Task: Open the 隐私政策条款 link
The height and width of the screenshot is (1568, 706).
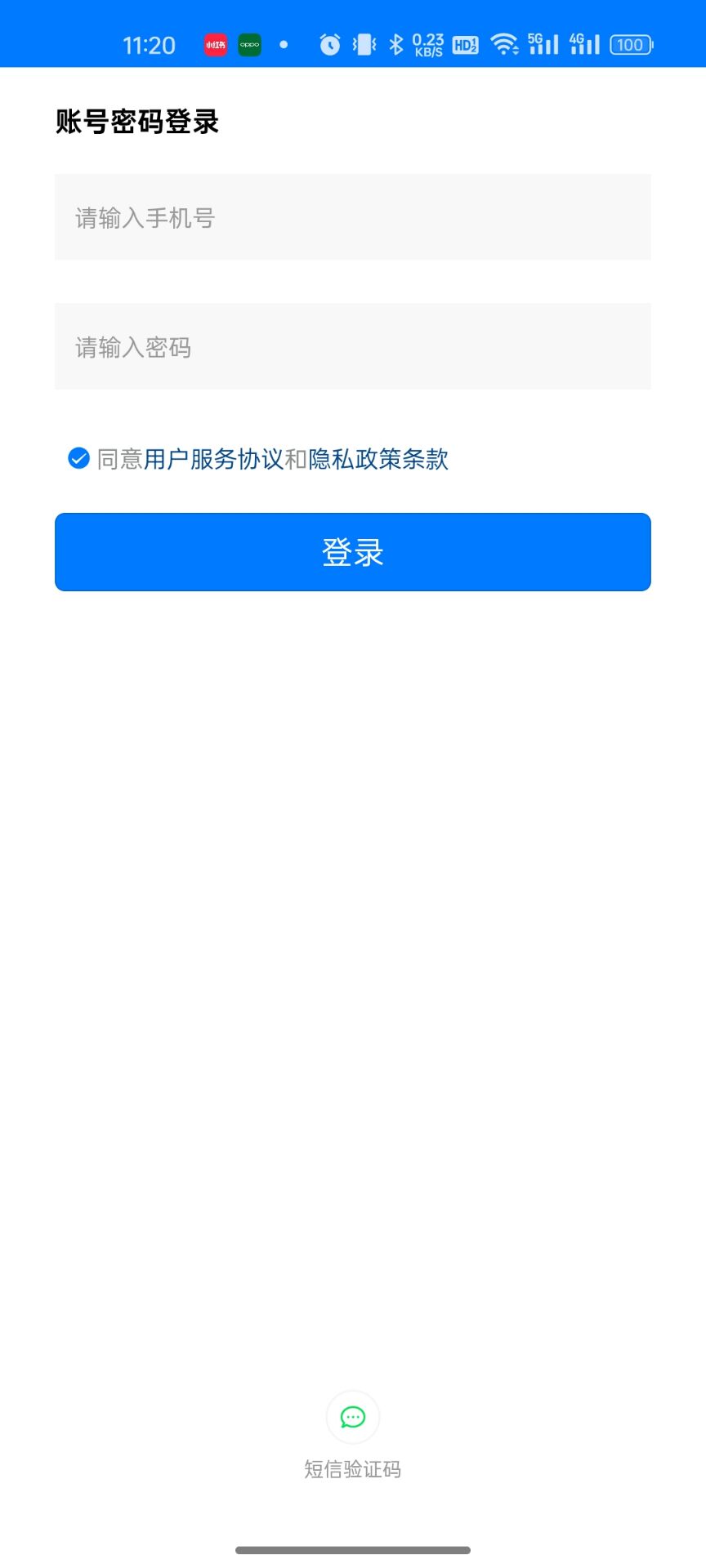Action: click(x=378, y=459)
